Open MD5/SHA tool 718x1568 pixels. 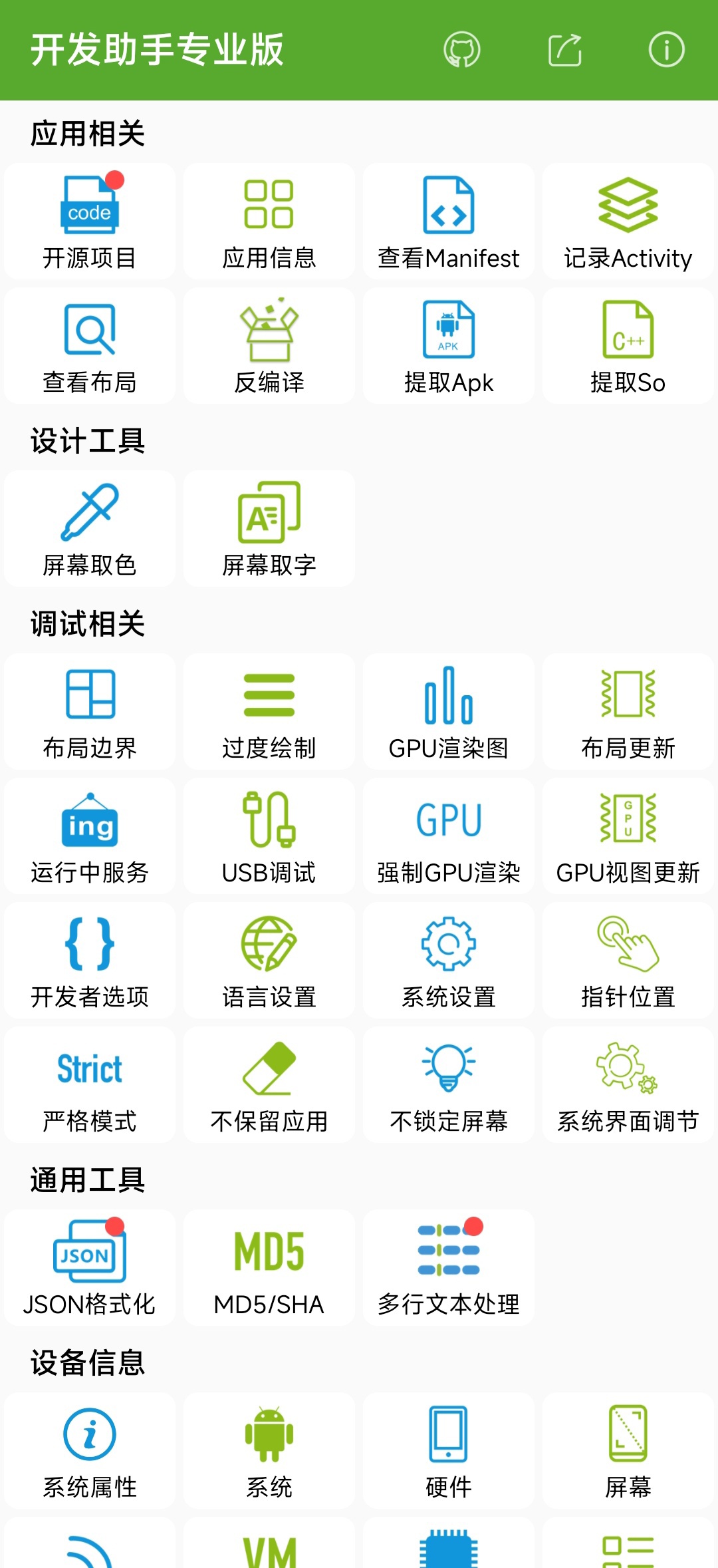coord(269,1268)
